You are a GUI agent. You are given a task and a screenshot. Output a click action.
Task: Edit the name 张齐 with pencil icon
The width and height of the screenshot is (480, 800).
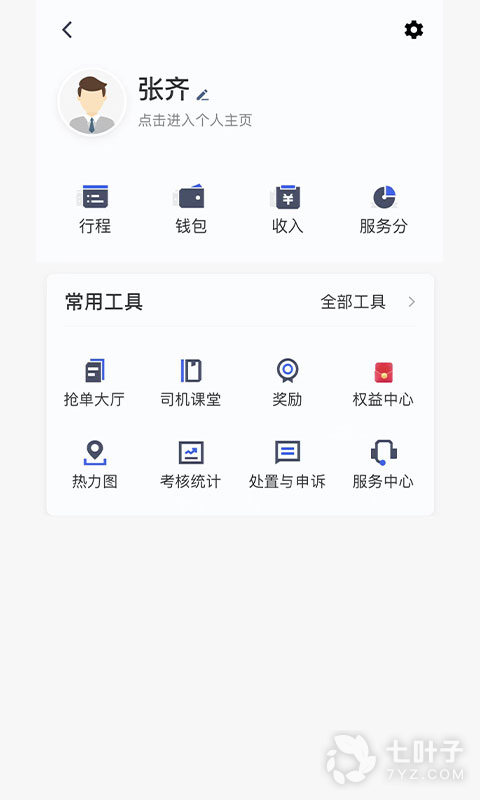tap(203, 94)
